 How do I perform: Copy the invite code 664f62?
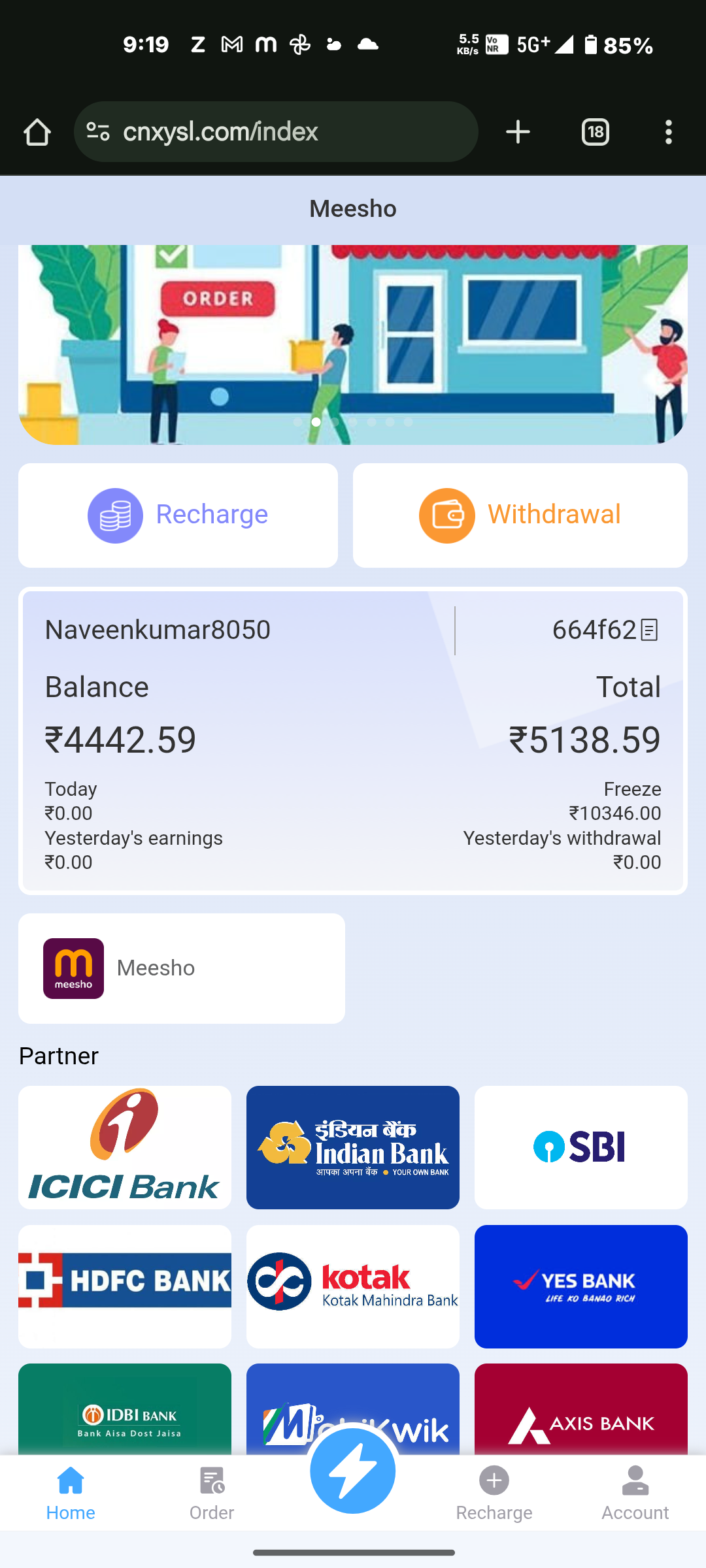click(x=649, y=630)
